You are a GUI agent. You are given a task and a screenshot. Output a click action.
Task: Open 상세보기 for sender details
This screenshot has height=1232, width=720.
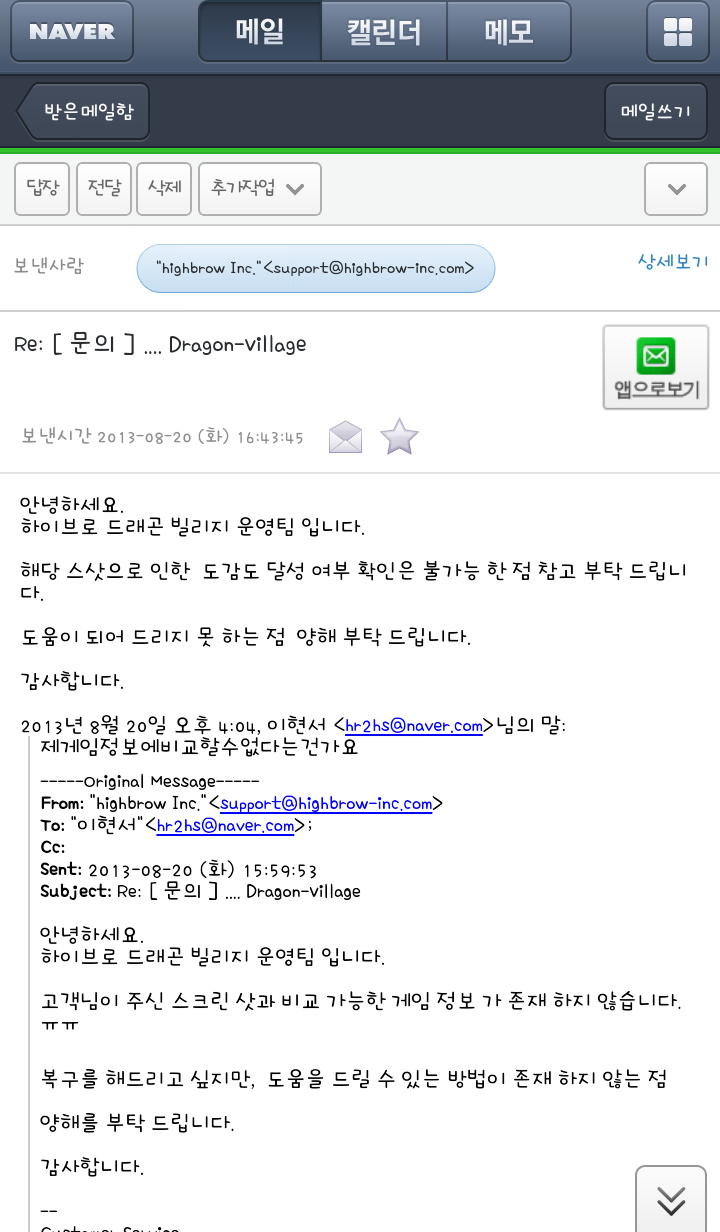673,262
